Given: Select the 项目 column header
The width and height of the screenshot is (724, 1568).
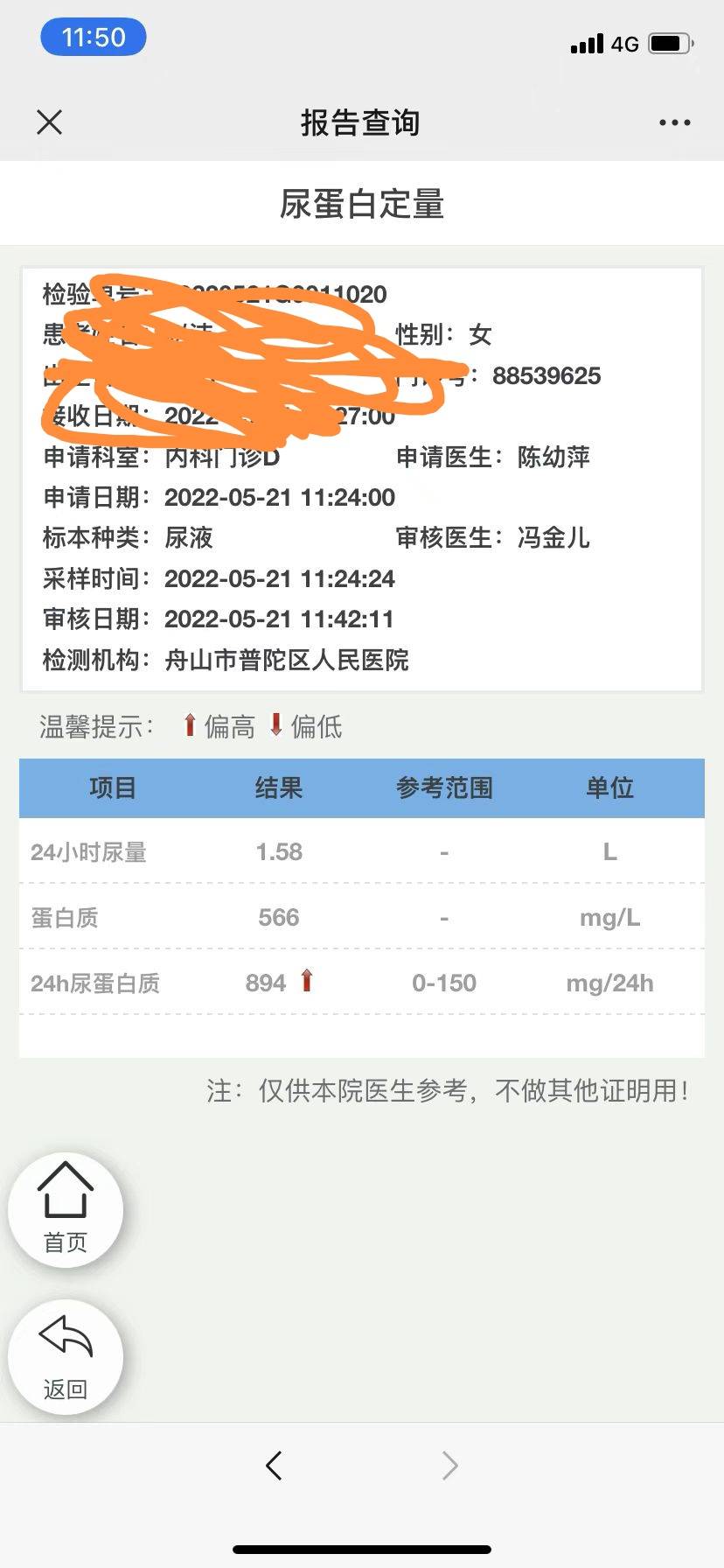Looking at the screenshot, I should coord(113,787).
